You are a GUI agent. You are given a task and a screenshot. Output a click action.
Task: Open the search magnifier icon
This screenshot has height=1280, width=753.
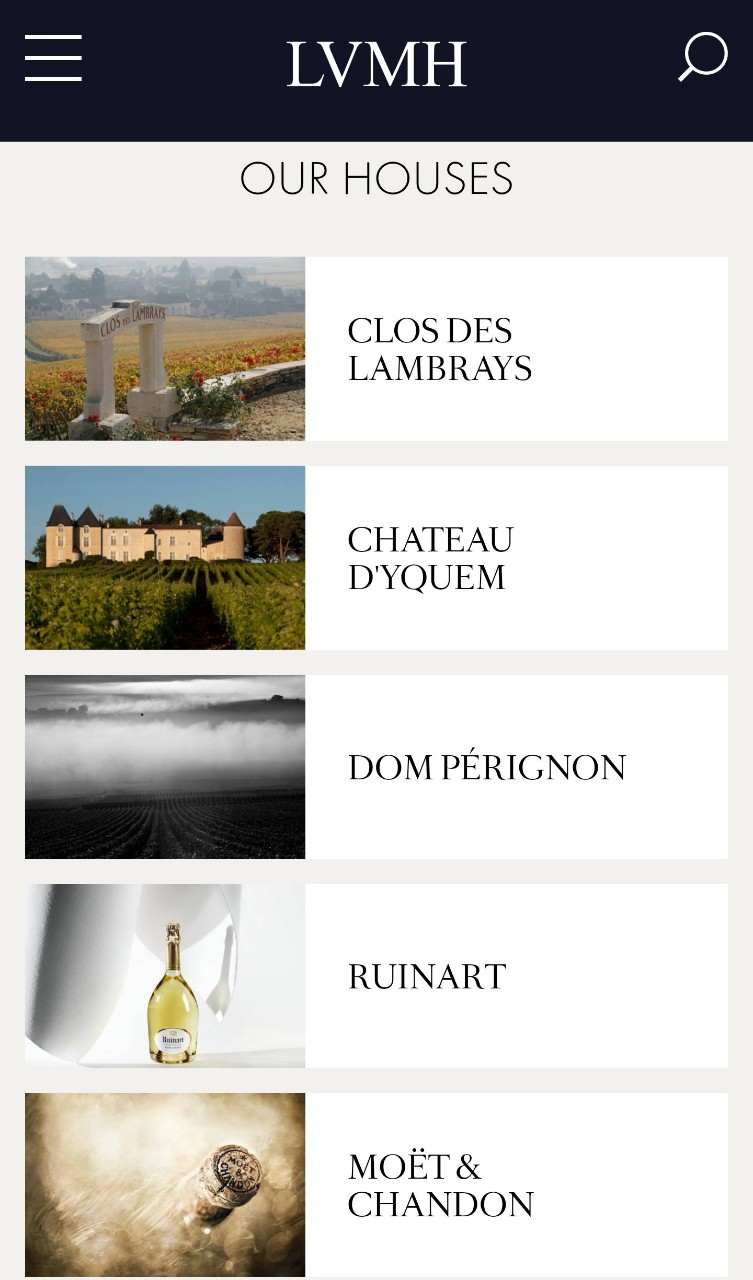click(702, 57)
